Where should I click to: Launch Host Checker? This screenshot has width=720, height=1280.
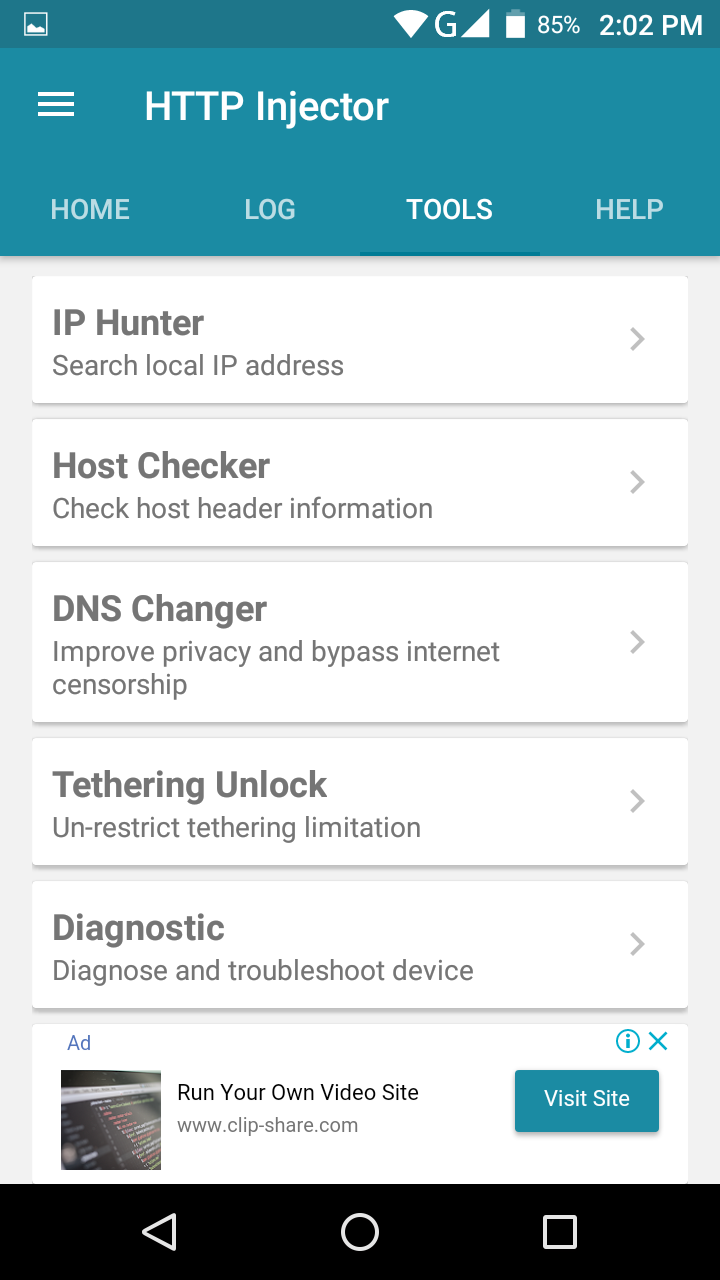pos(360,483)
